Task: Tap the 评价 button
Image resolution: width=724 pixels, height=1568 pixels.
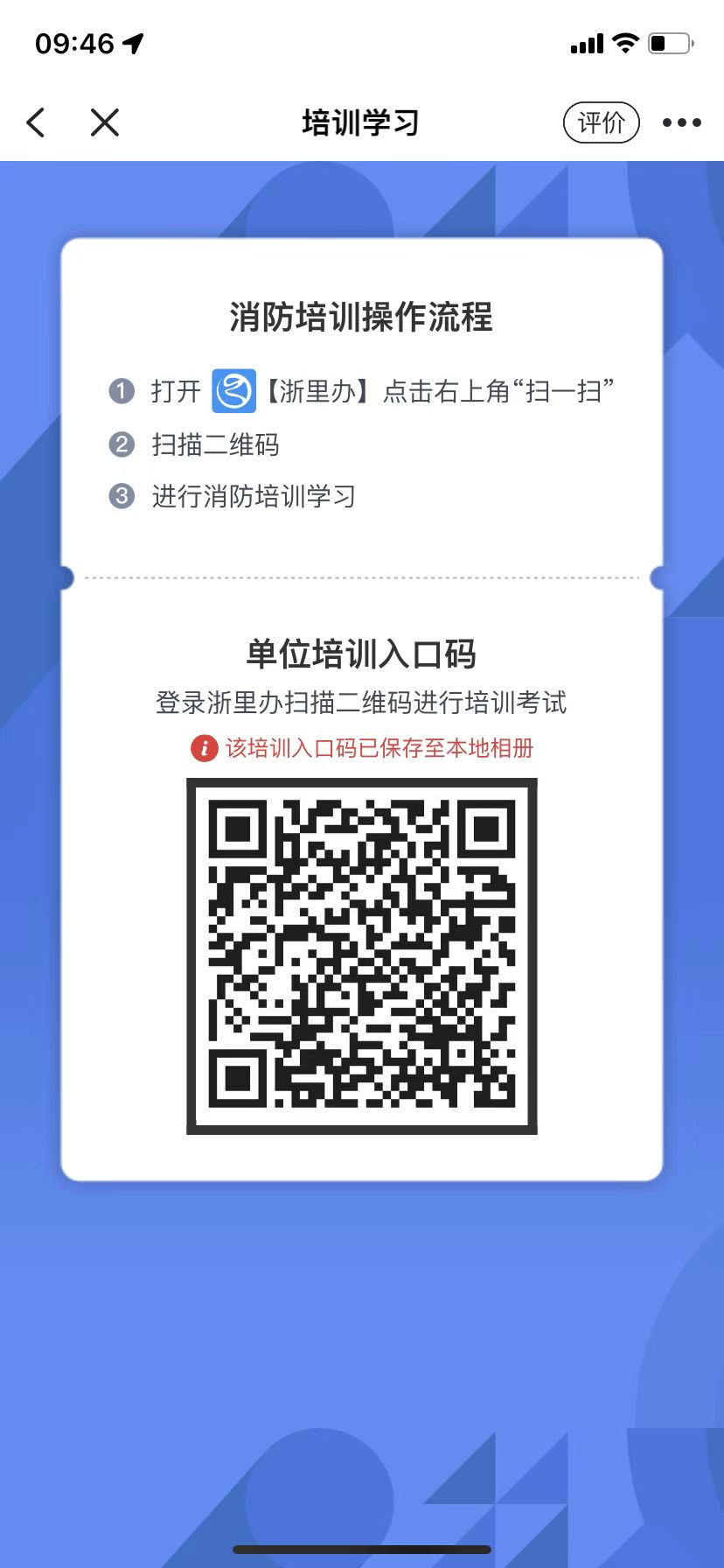Action: point(602,122)
